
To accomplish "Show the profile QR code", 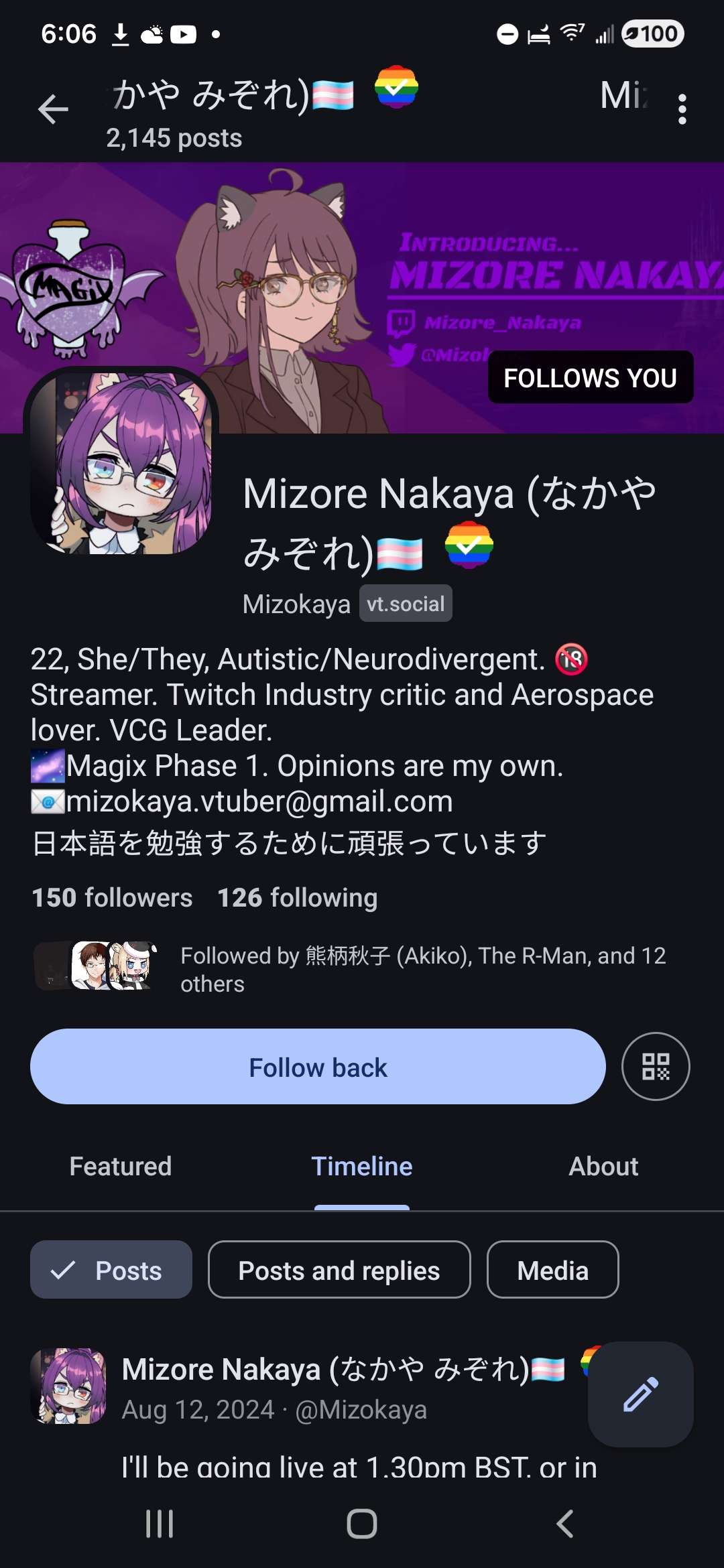I will (x=655, y=1067).
